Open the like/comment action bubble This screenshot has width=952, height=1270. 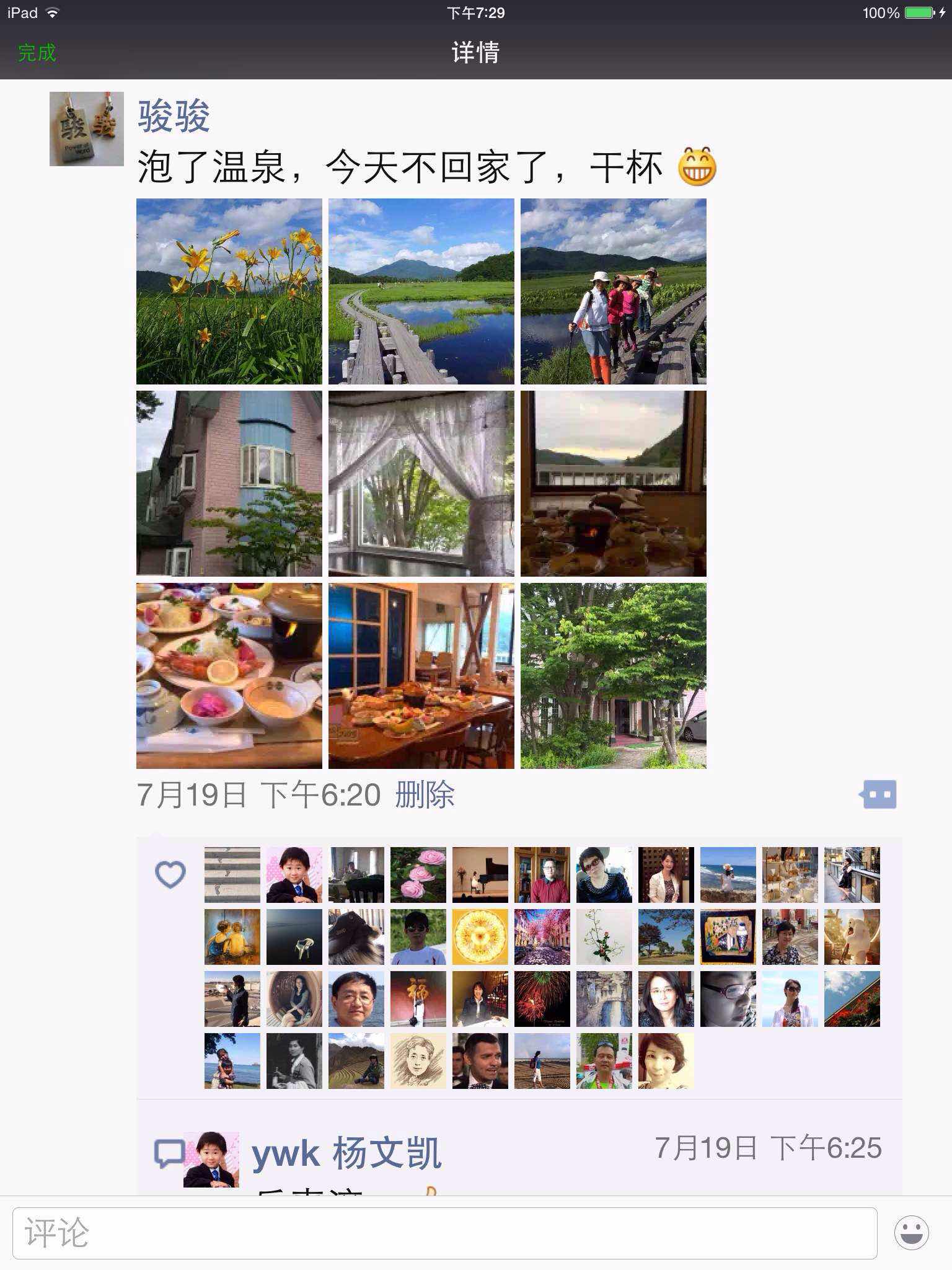point(878,794)
